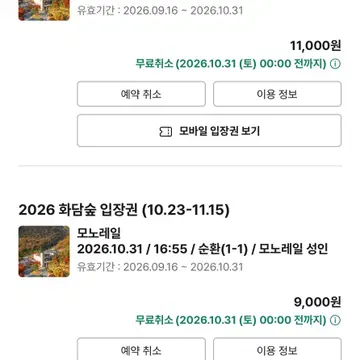View the mobile admission ticket (모바일 입장권 보기)
The width and height of the screenshot is (360, 360).
[x=209, y=131]
